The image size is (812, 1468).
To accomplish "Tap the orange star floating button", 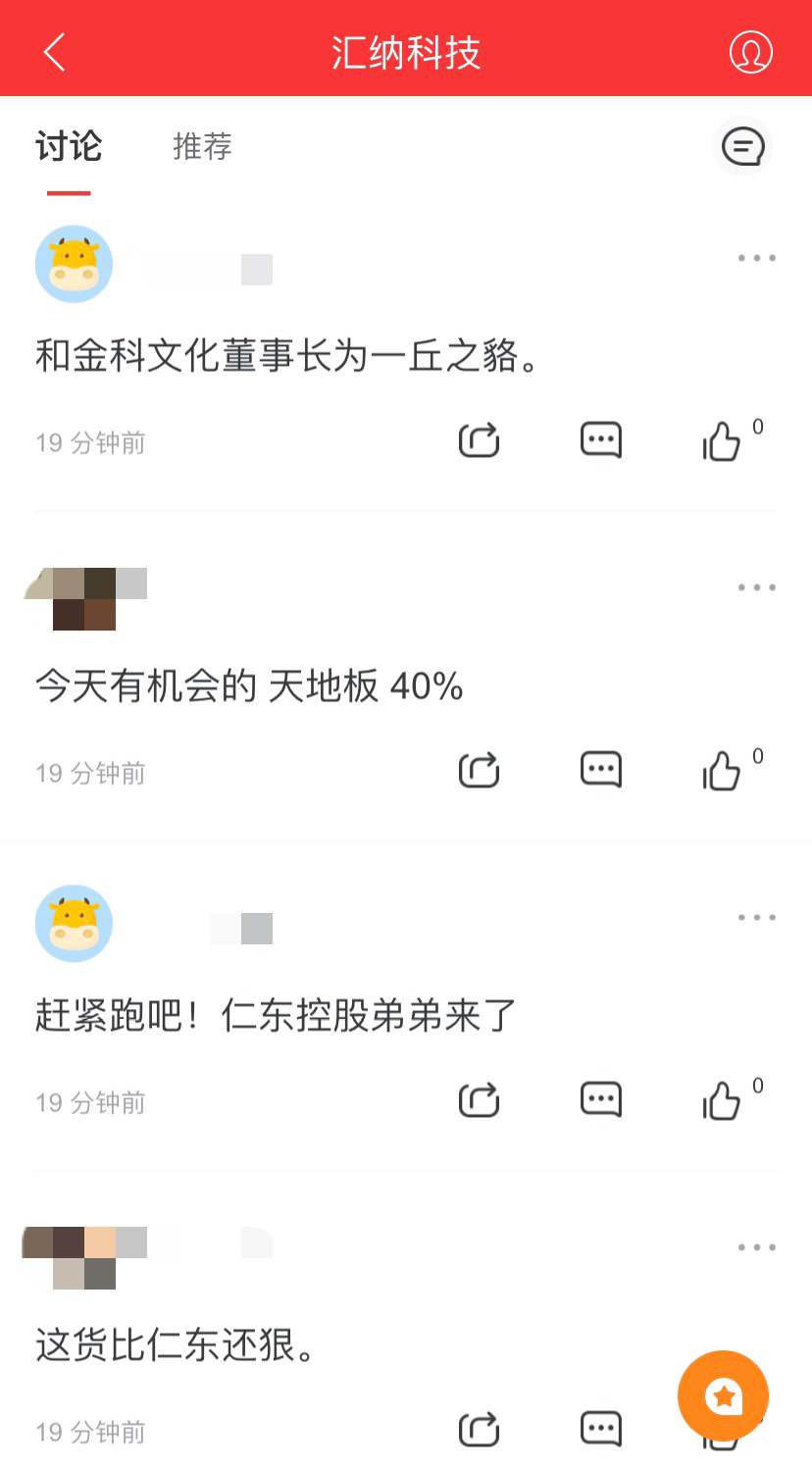I will point(723,1395).
